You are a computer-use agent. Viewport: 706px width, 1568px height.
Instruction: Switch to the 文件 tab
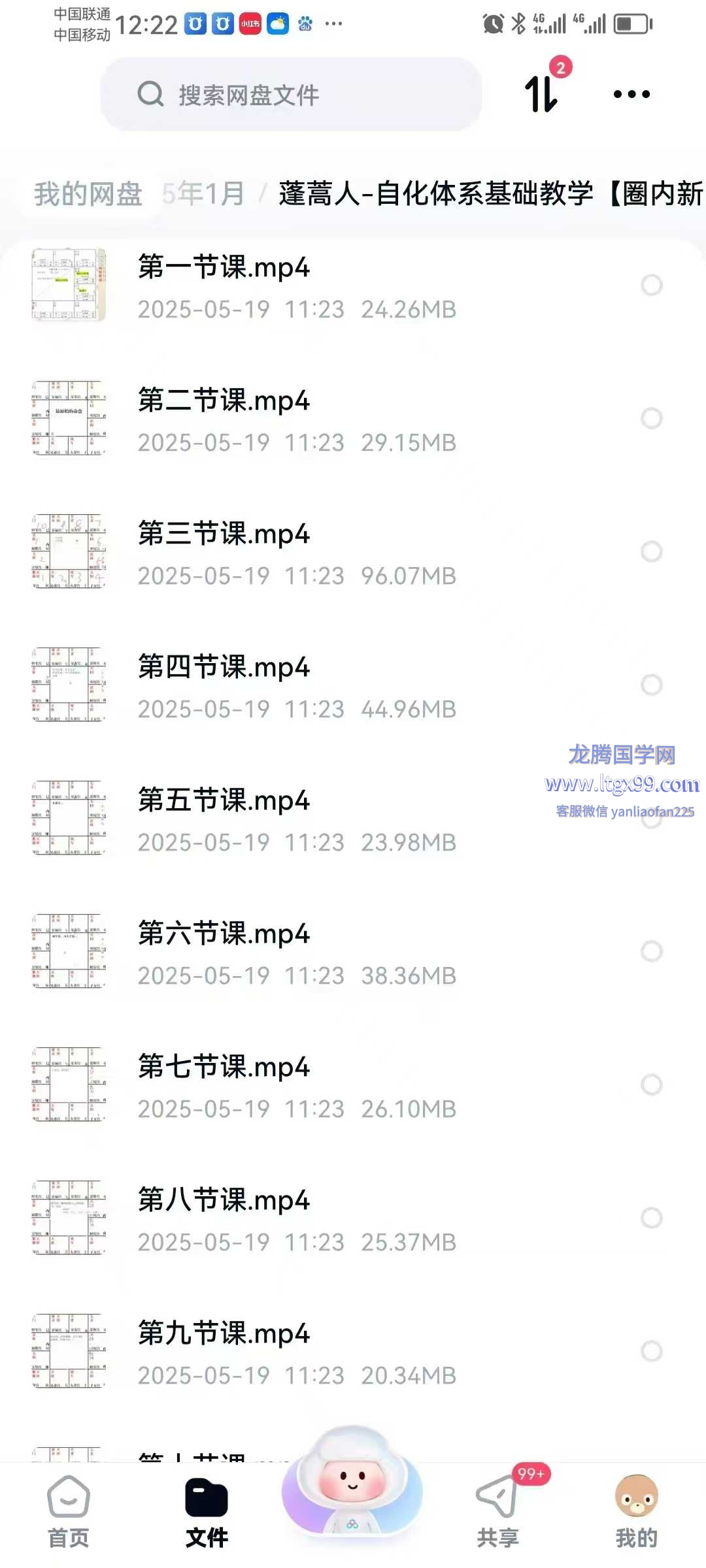[207, 1511]
